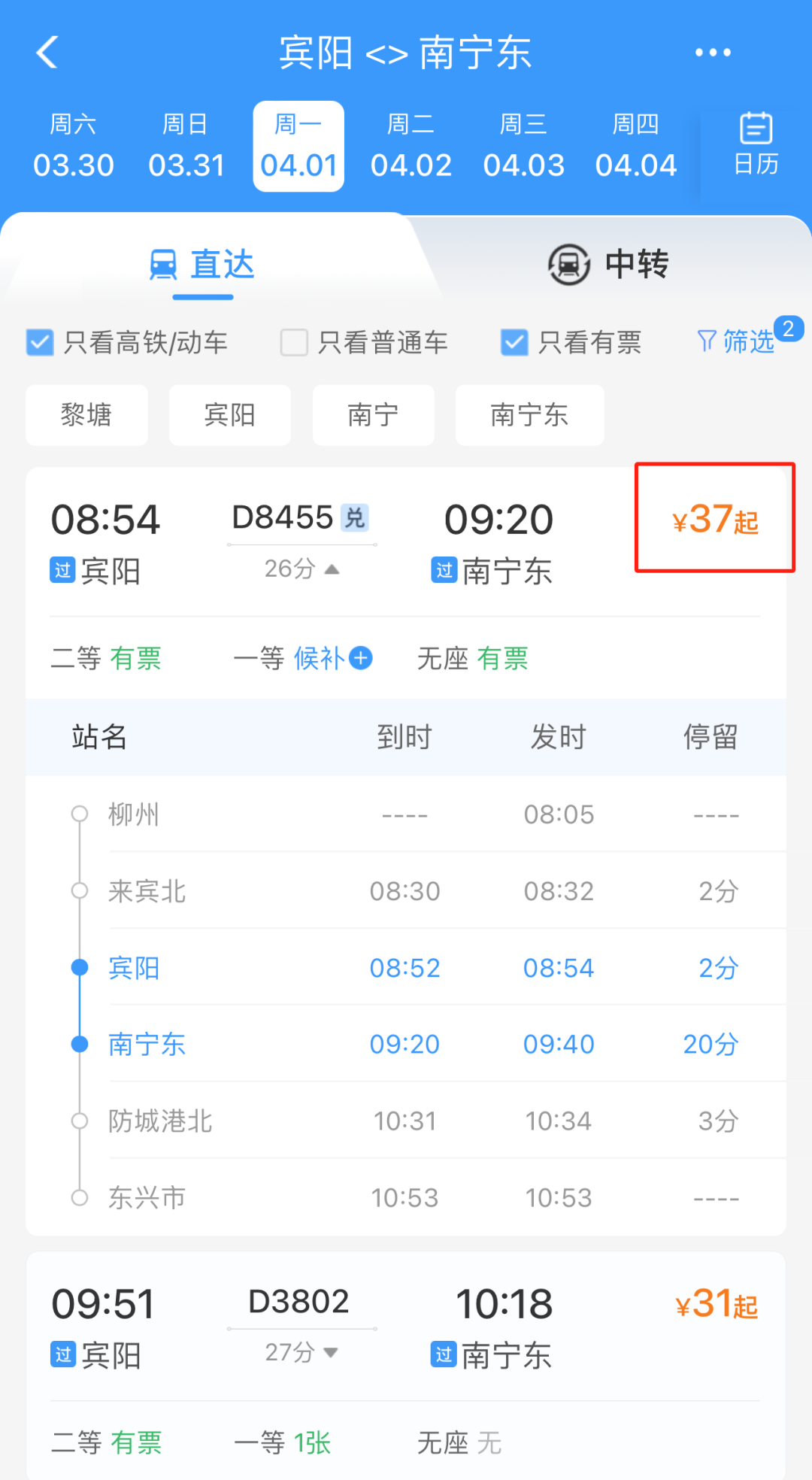
Task: Filter by 南宁东 station chip
Action: 529,415
